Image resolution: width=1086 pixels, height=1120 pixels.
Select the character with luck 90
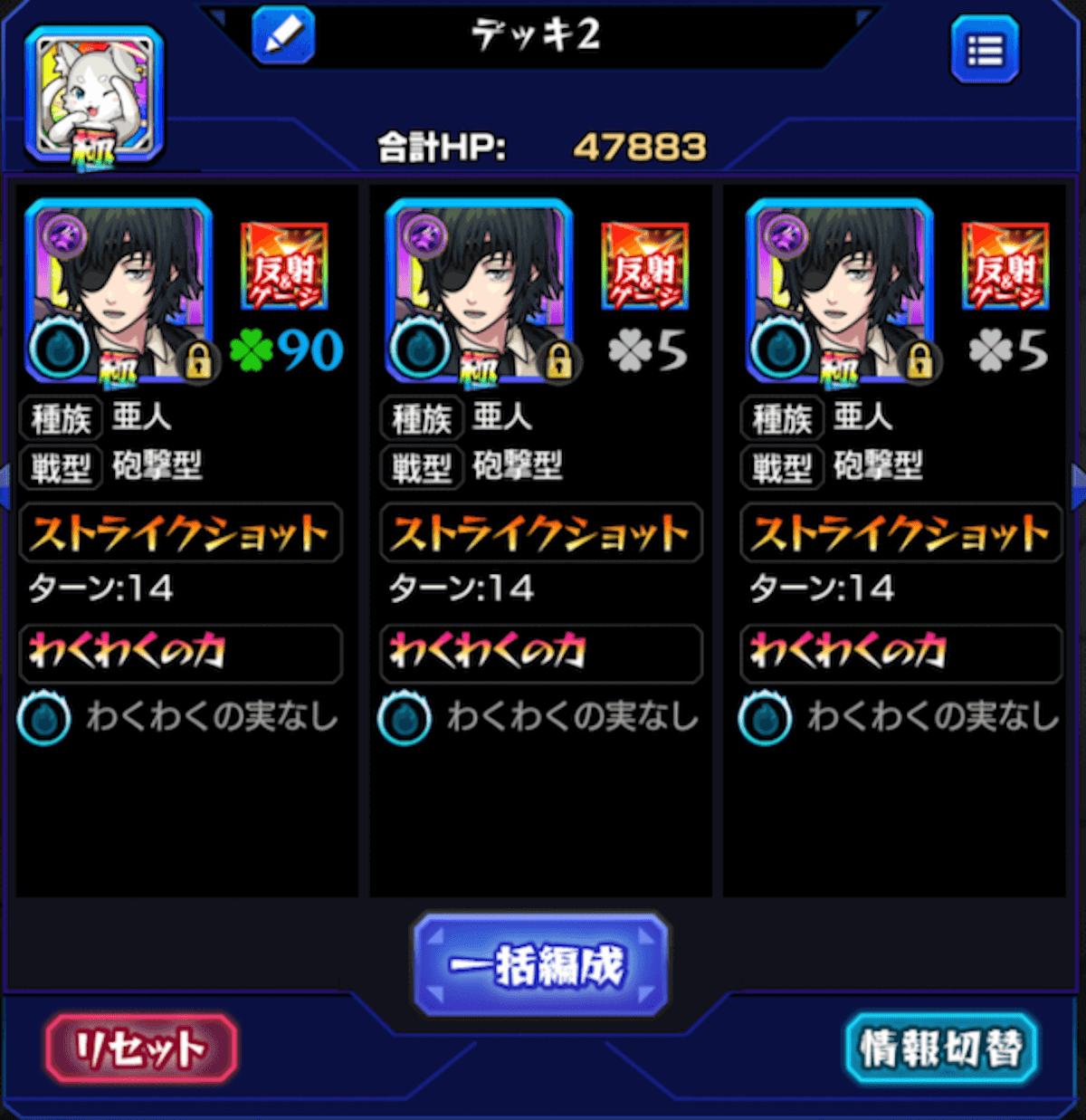coord(119,292)
